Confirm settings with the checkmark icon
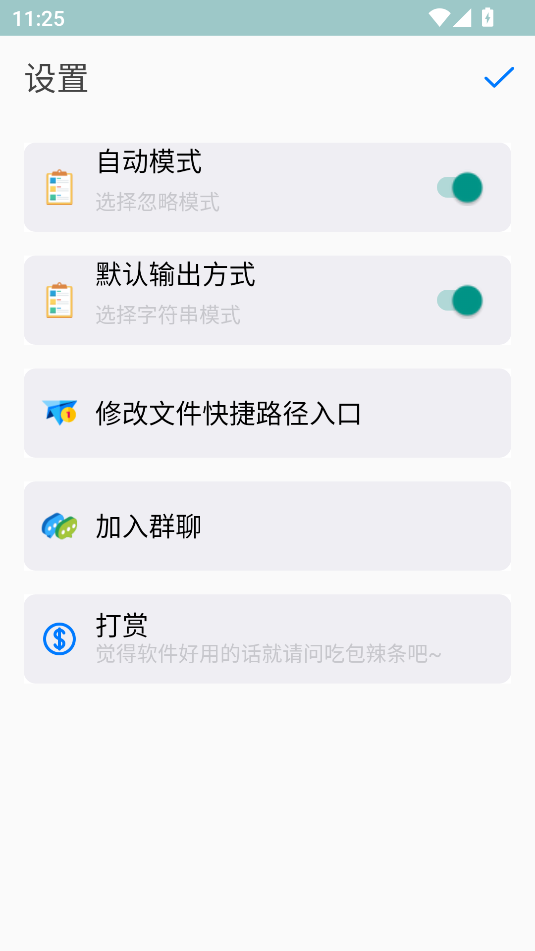 (x=499, y=78)
